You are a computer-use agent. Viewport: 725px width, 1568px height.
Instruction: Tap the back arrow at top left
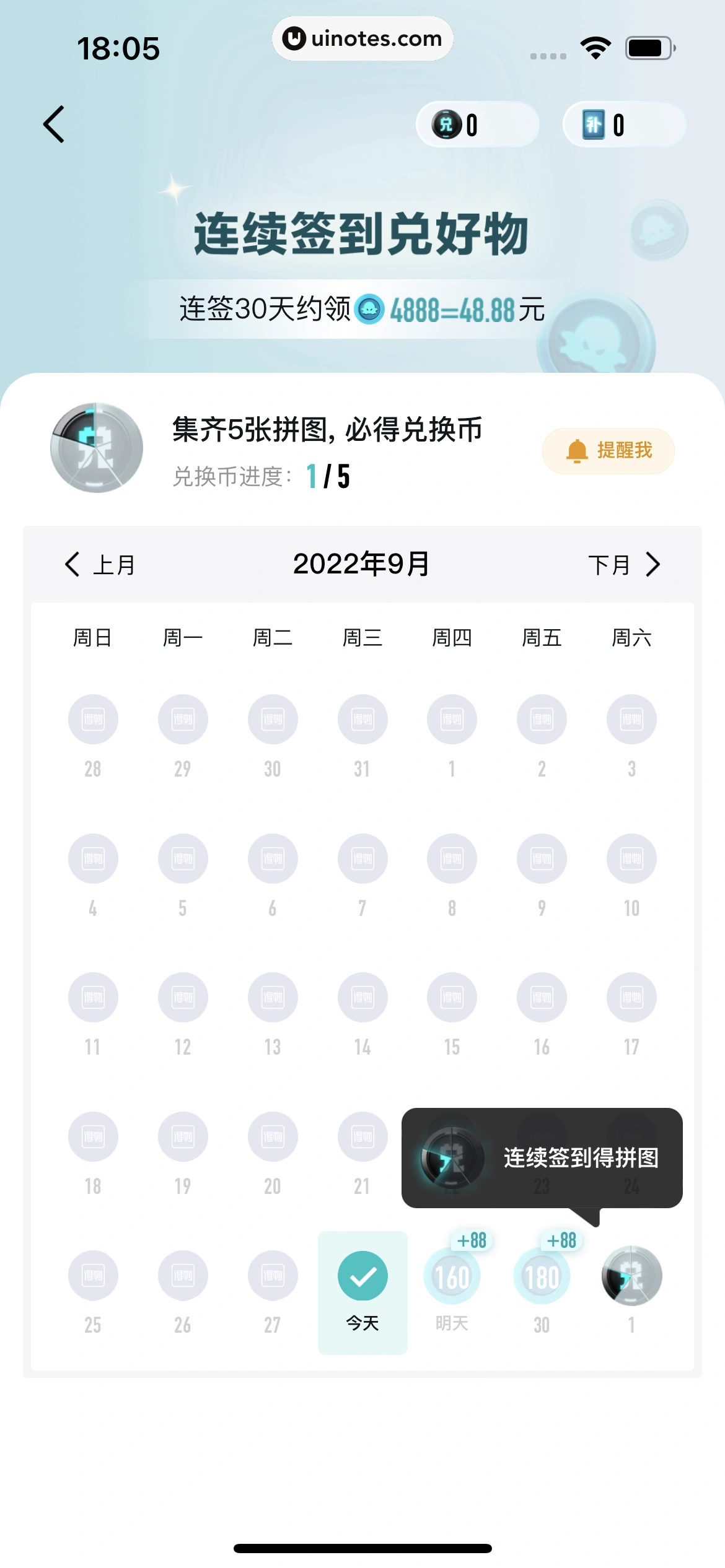click(x=55, y=123)
